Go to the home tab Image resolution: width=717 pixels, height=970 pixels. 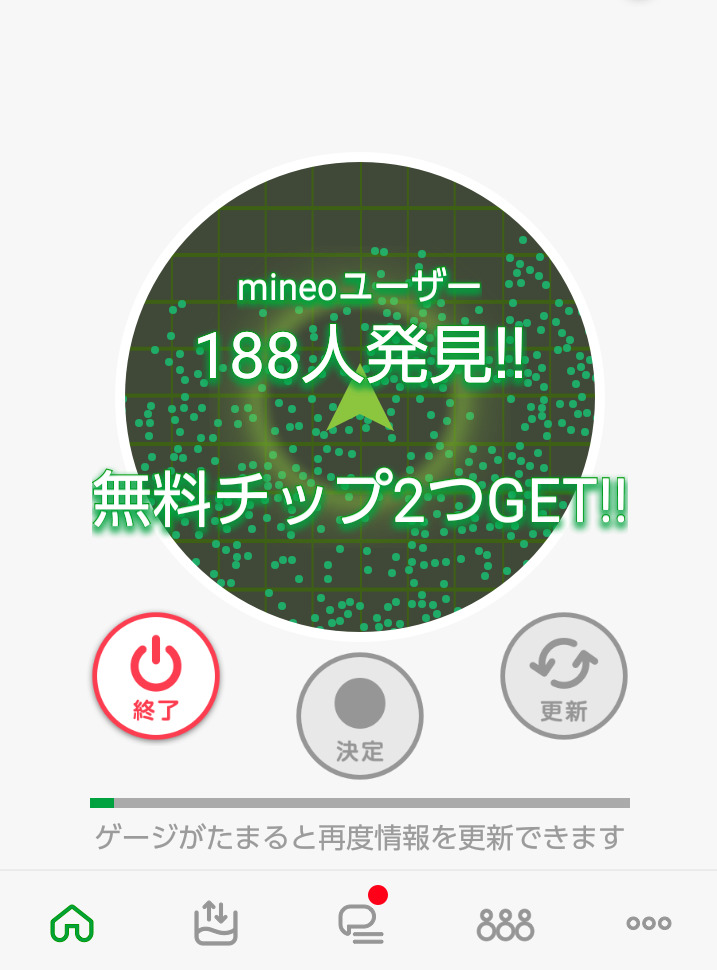click(72, 923)
